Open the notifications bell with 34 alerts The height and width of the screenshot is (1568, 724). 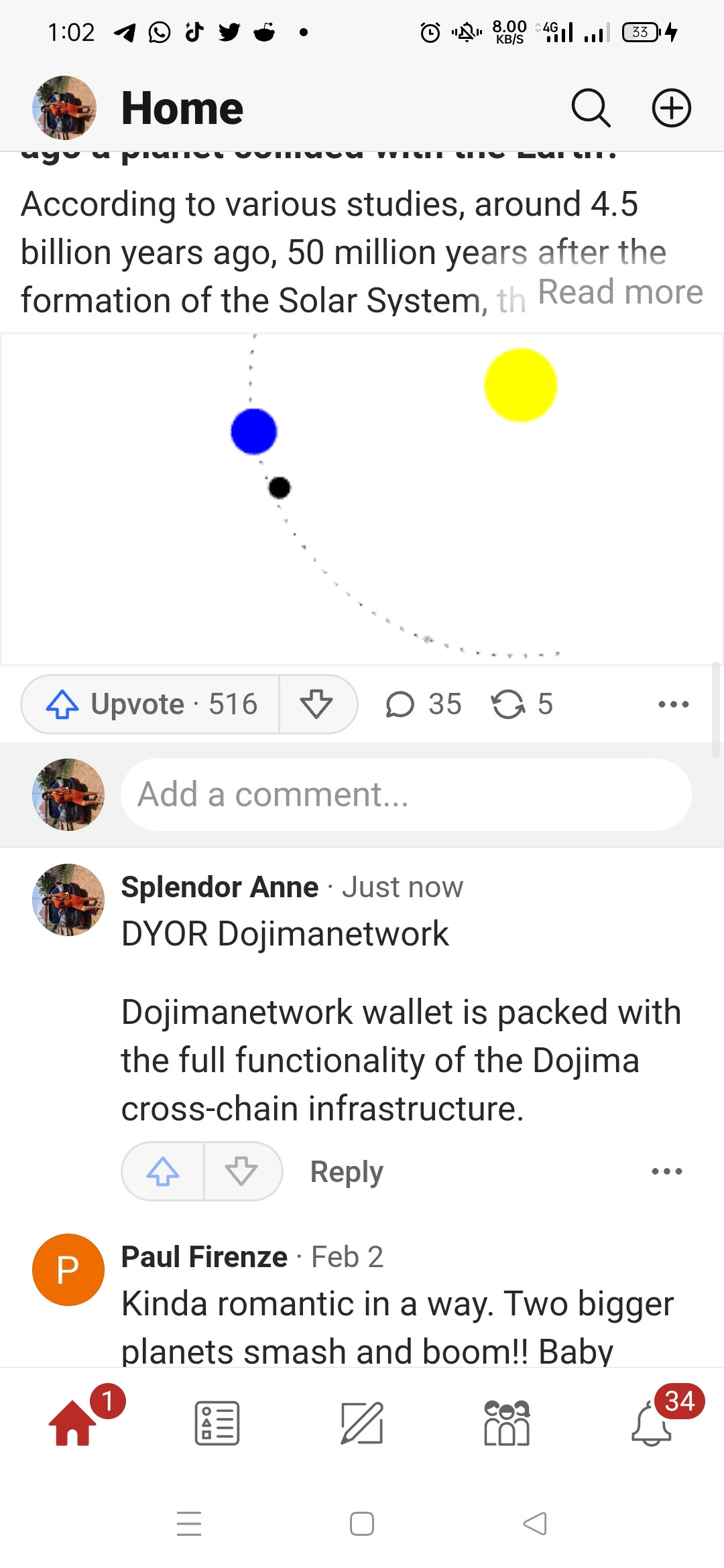click(652, 1423)
